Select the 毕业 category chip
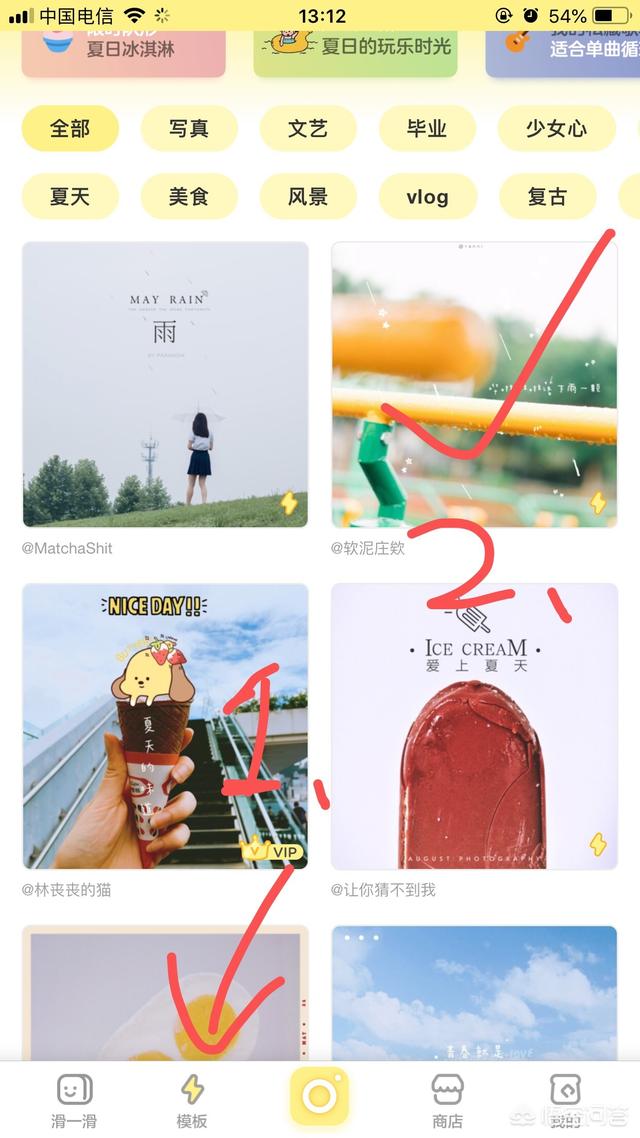Viewport: 640px width, 1138px height. [x=427, y=128]
